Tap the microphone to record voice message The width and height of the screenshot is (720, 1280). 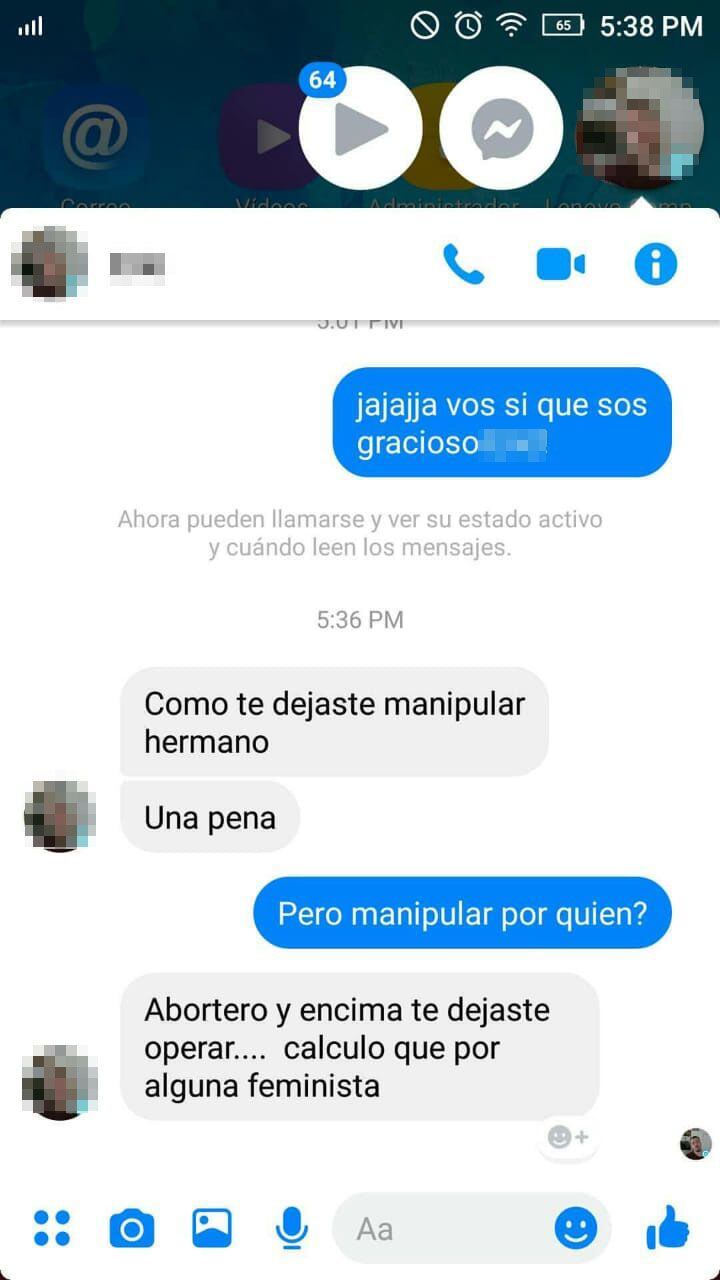click(291, 1228)
